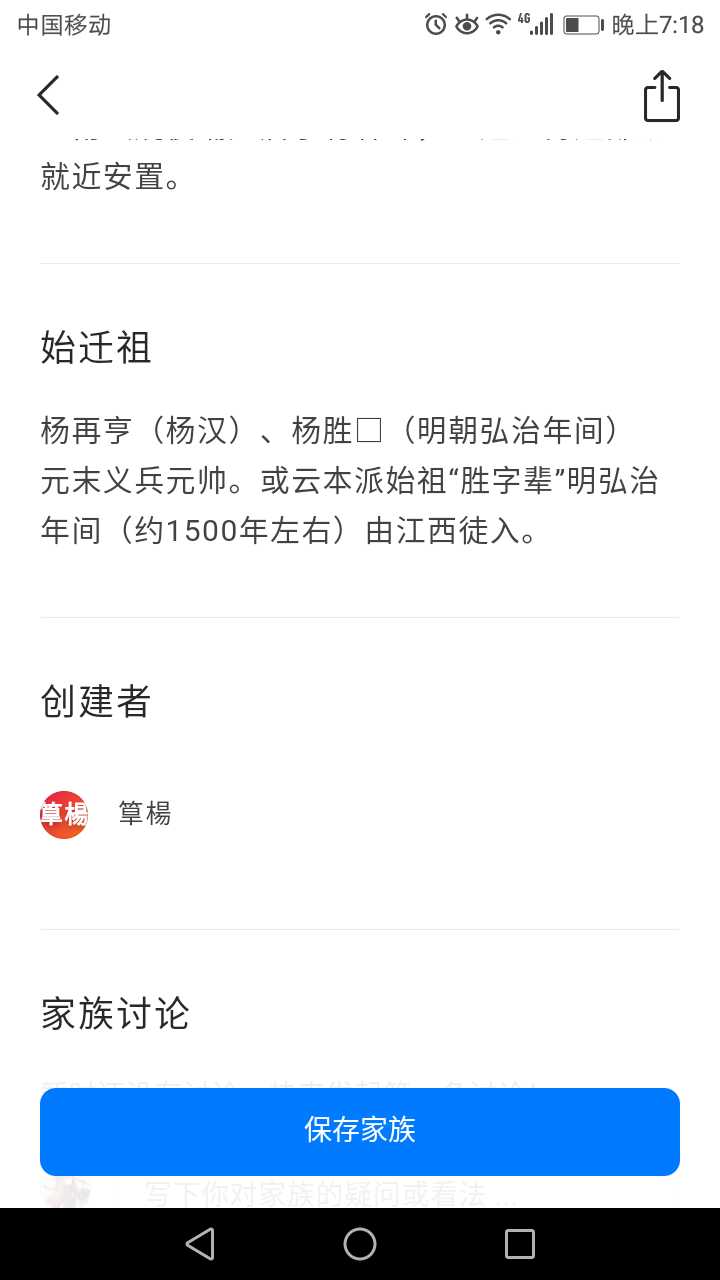Image resolution: width=720 pixels, height=1280 pixels.
Task: Tap the family discussion comment field
Action: pos(330,1194)
